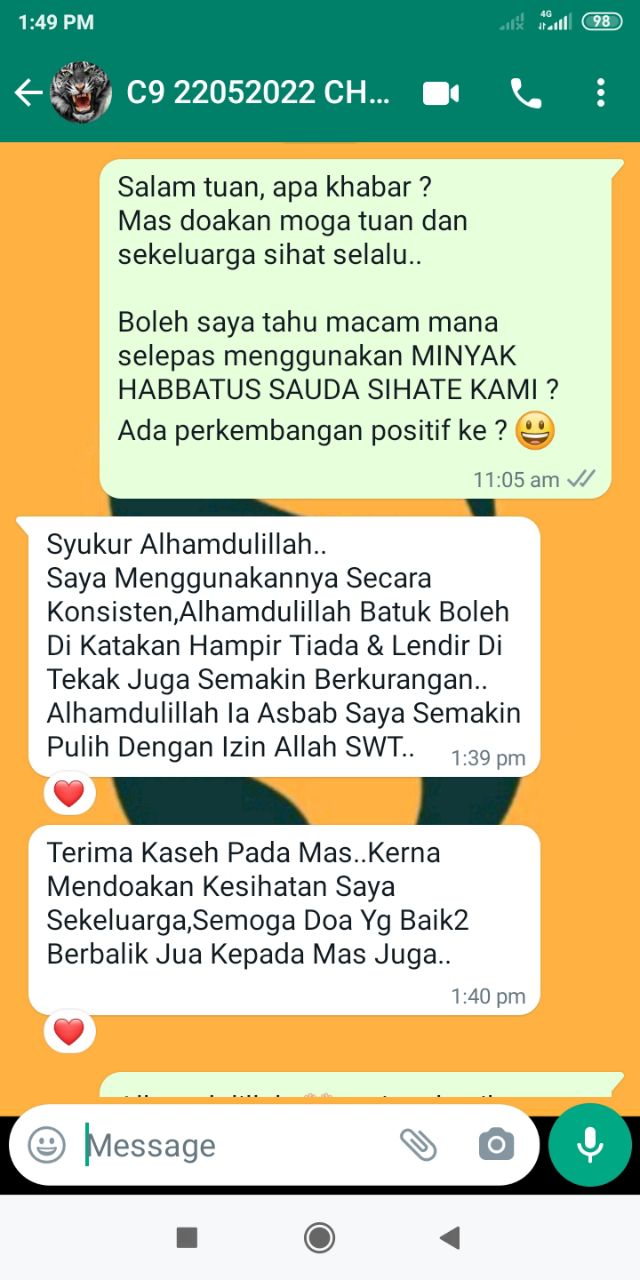Open the overflow menu
640x1280 pixels.
[x=600, y=93]
